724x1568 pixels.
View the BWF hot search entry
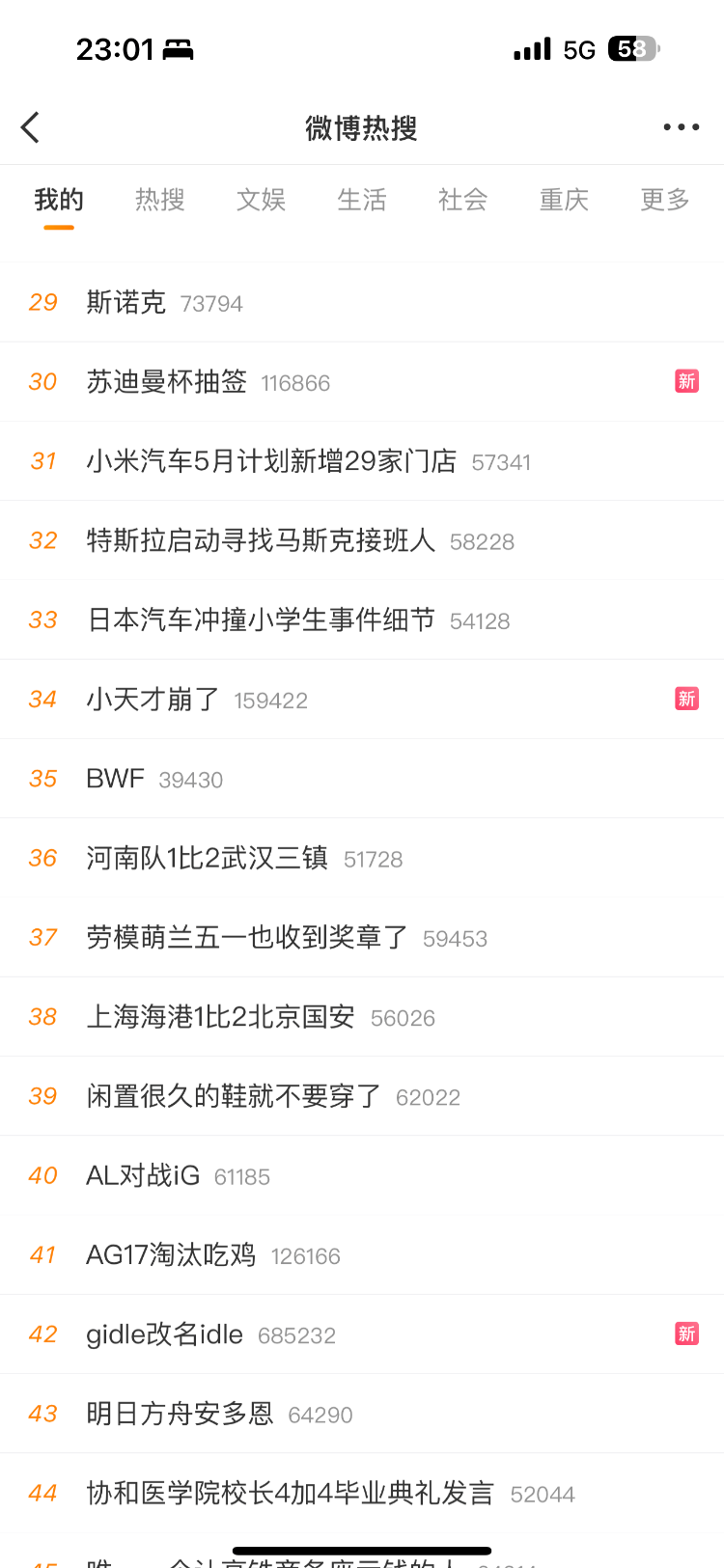click(115, 779)
